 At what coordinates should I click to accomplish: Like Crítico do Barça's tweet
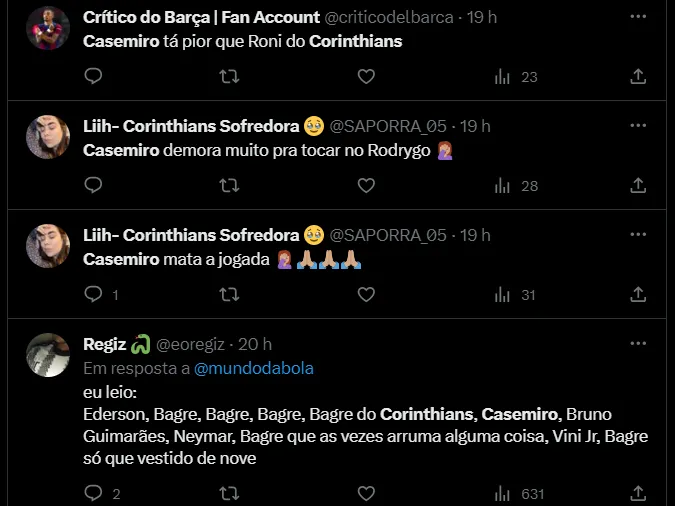pyautogui.click(x=366, y=76)
